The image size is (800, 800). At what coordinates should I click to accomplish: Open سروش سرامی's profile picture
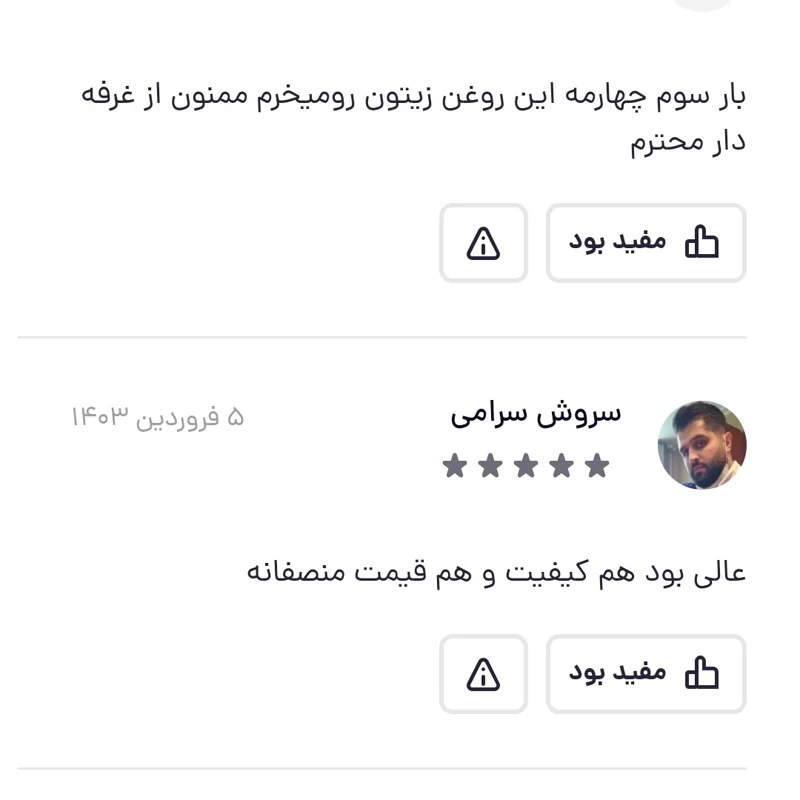pos(702,445)
